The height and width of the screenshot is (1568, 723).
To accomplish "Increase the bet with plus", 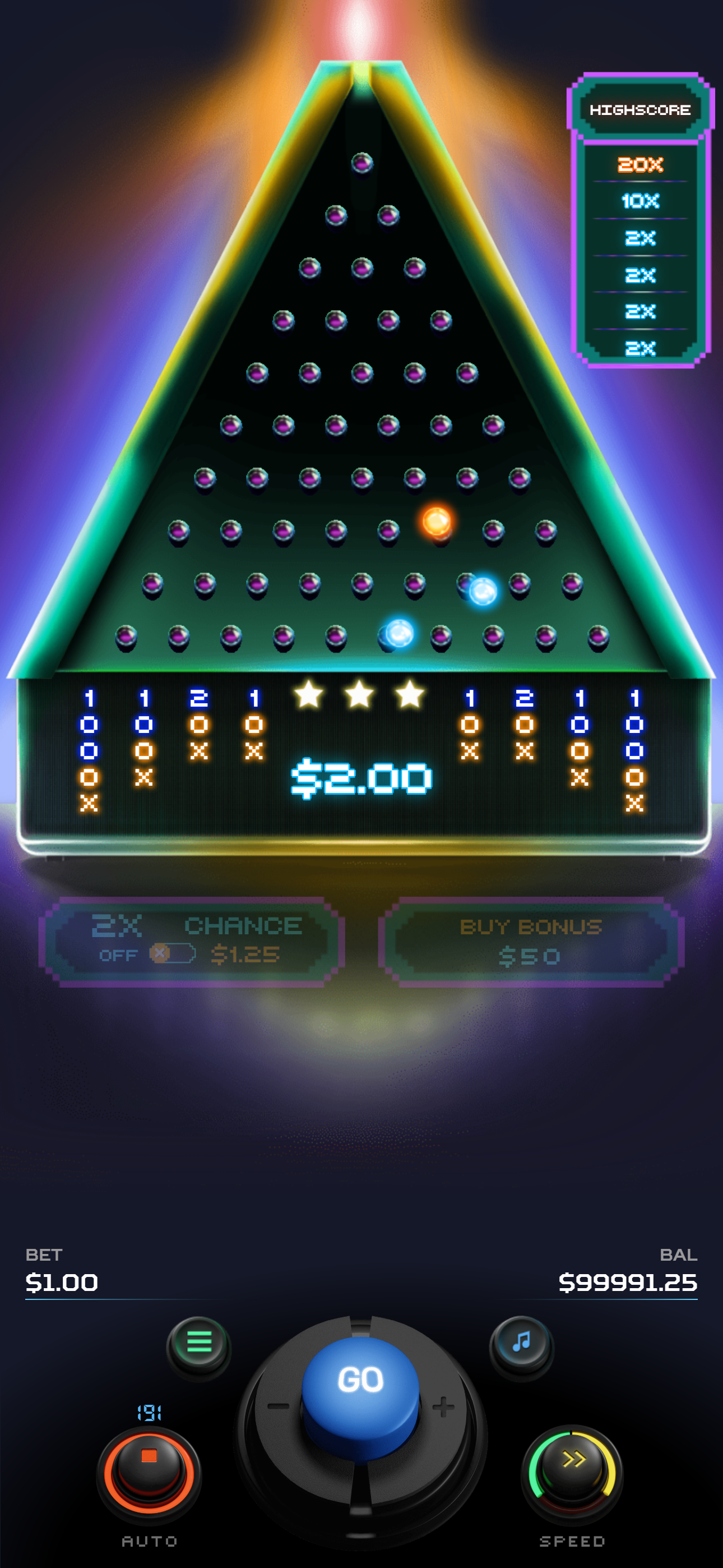I will [443, 1406].
